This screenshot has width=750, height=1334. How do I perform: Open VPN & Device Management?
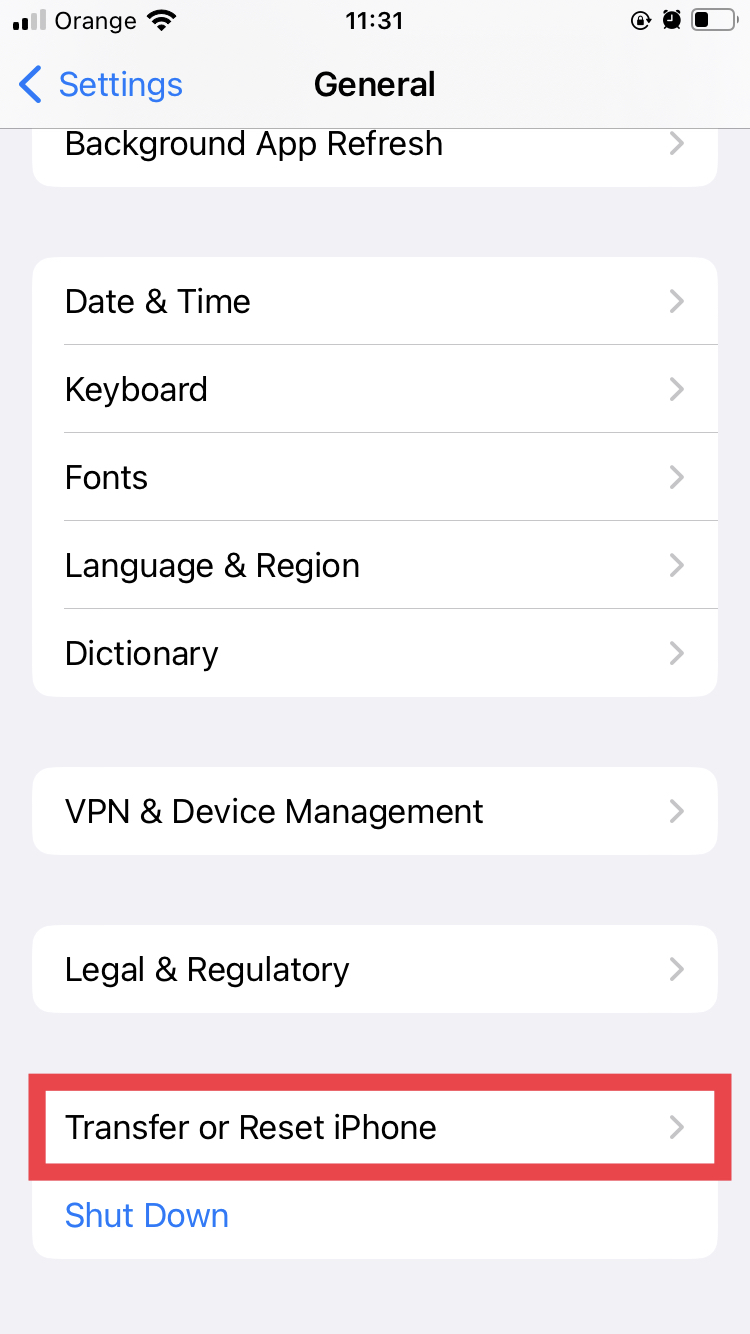375,811
